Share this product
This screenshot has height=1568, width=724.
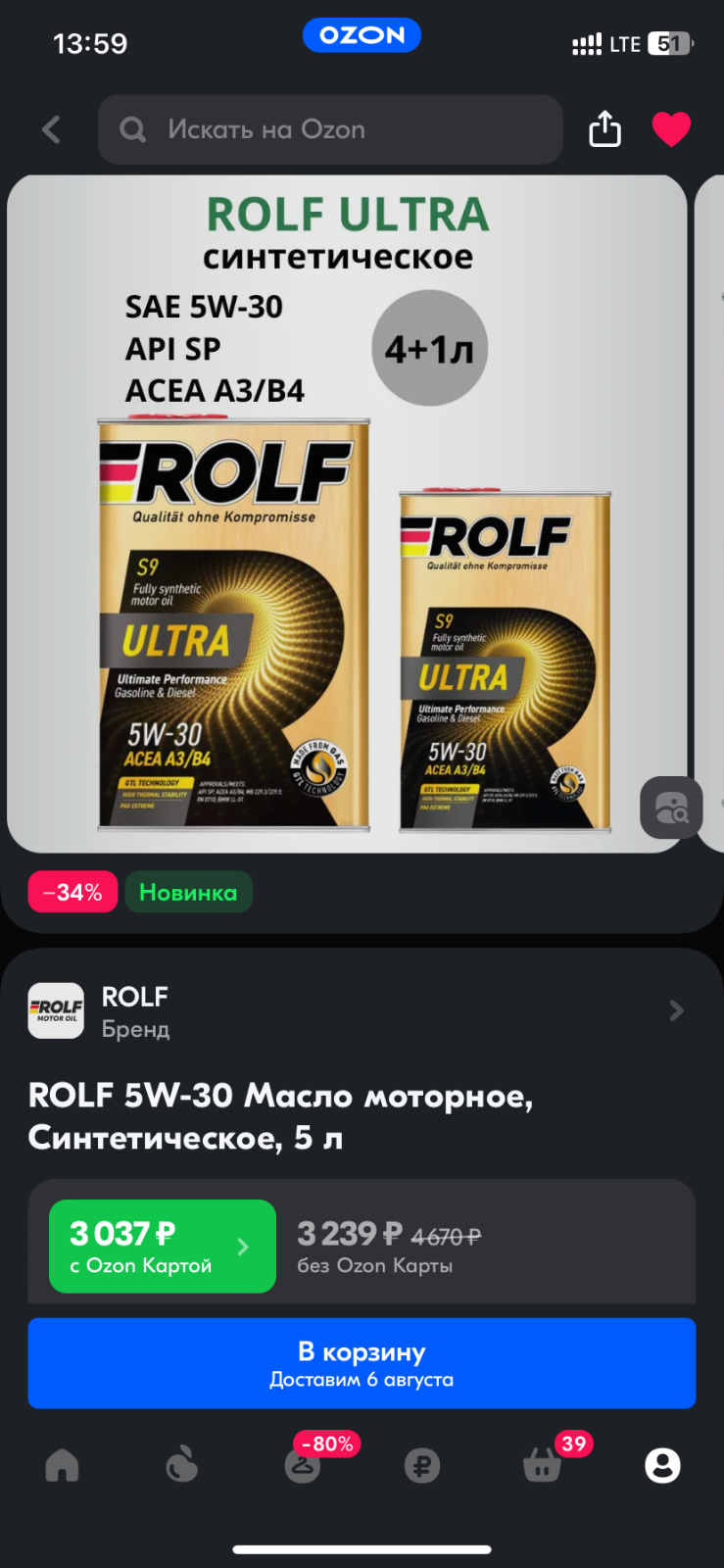coord(604,128)
